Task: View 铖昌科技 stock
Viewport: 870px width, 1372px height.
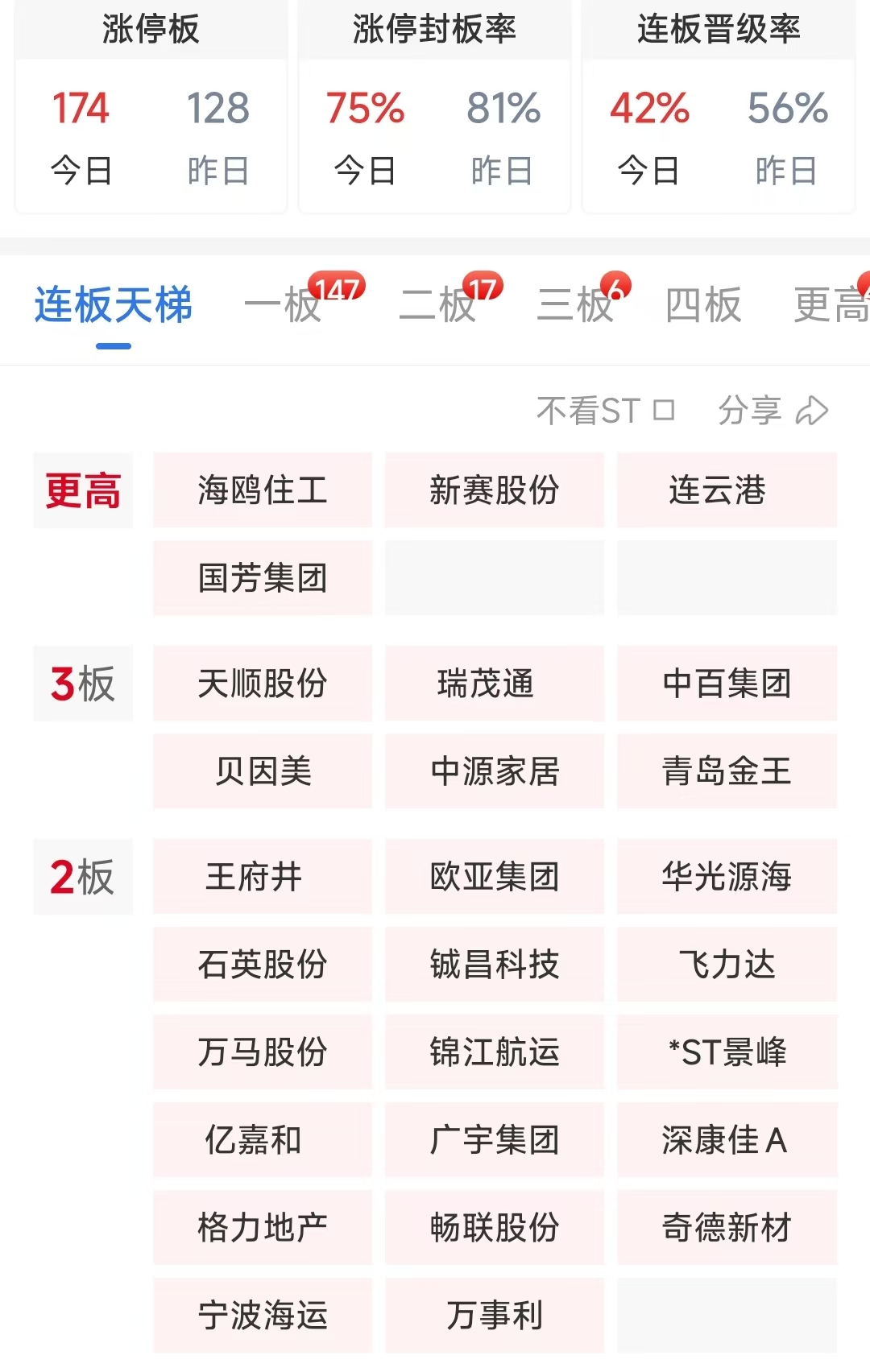Action: 495,965
